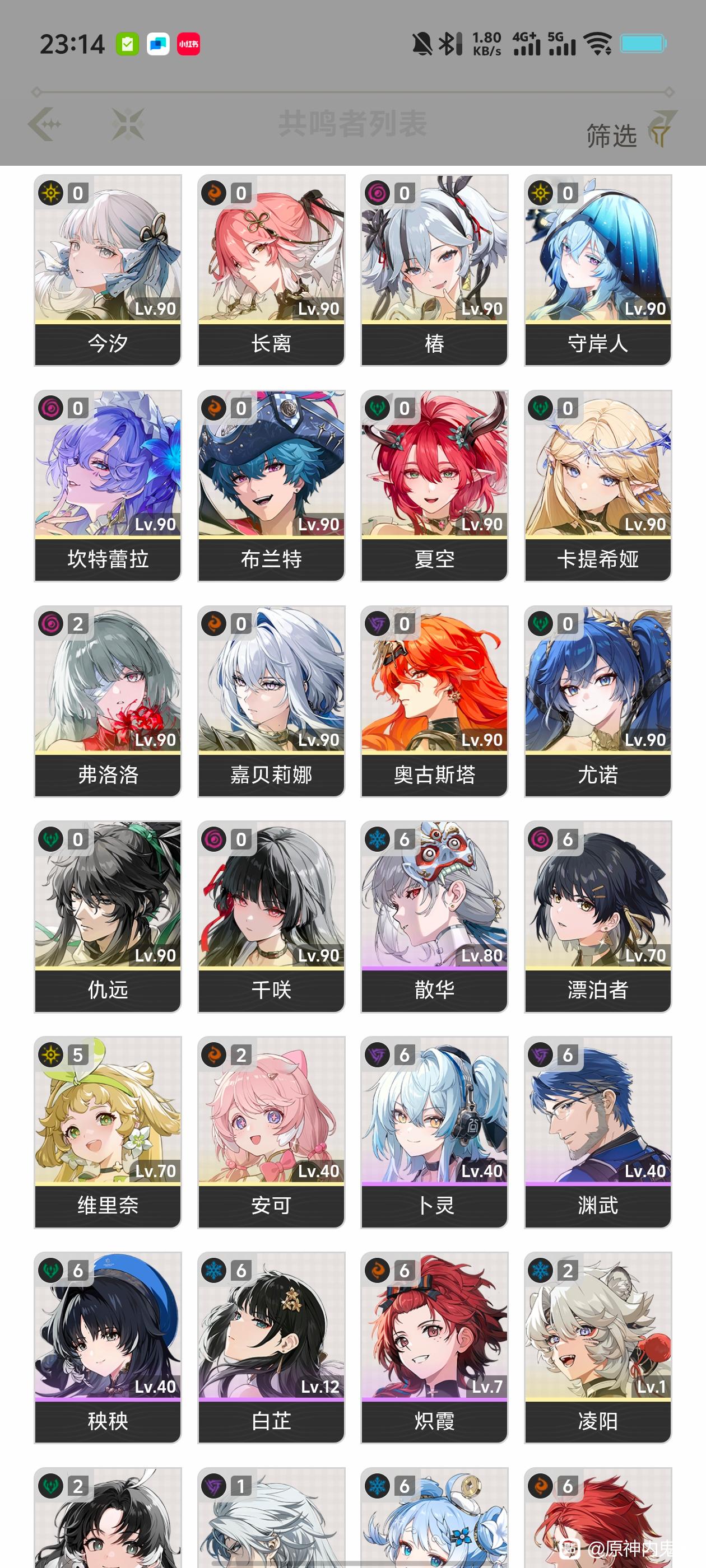Image resolution: width=706 pixels, height=1568 pixels.
Task: Open the character card 凌阳
Action: [597, 1347]
